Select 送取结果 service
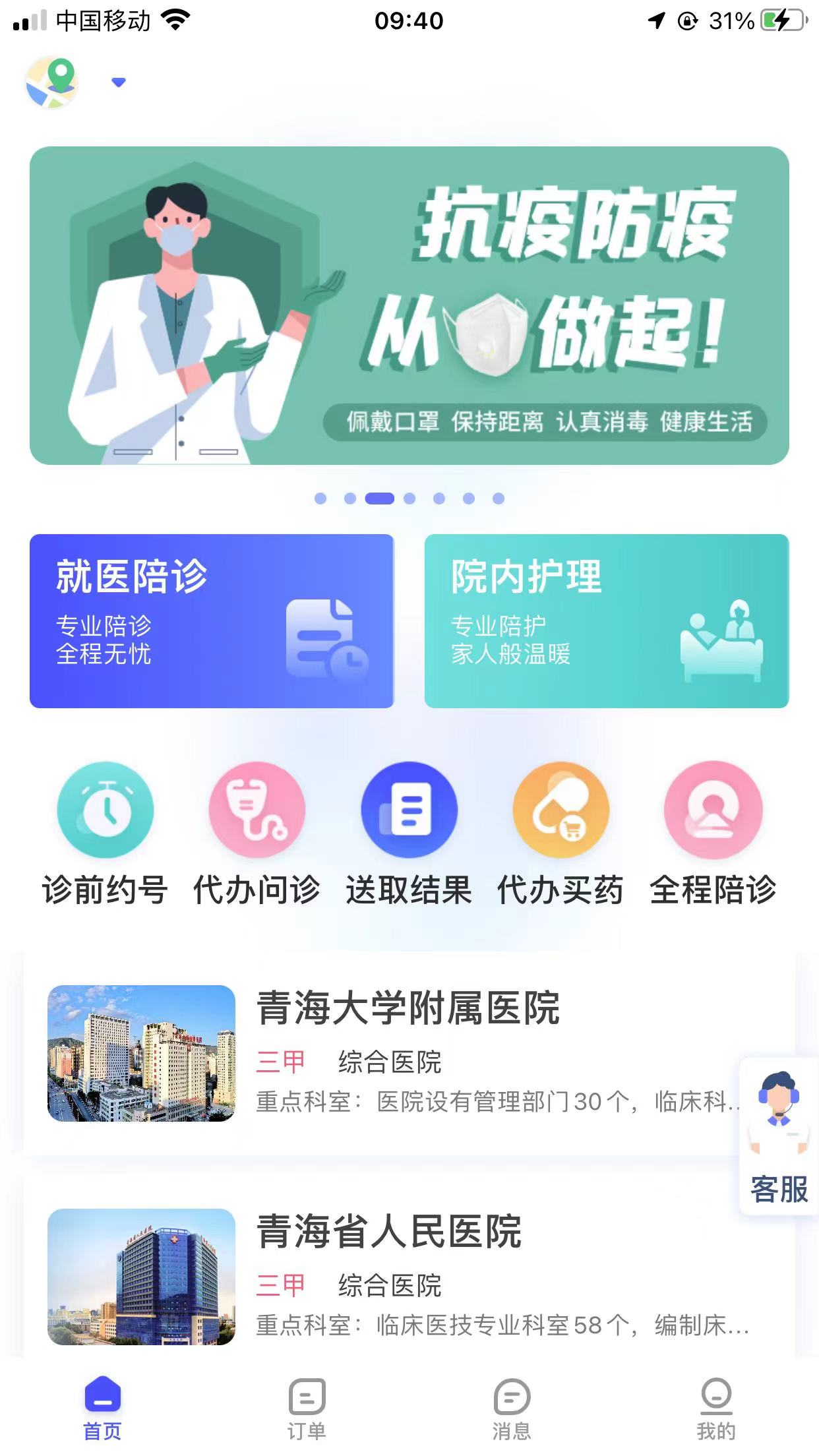819x1456 pixels. tap(409, 832)
